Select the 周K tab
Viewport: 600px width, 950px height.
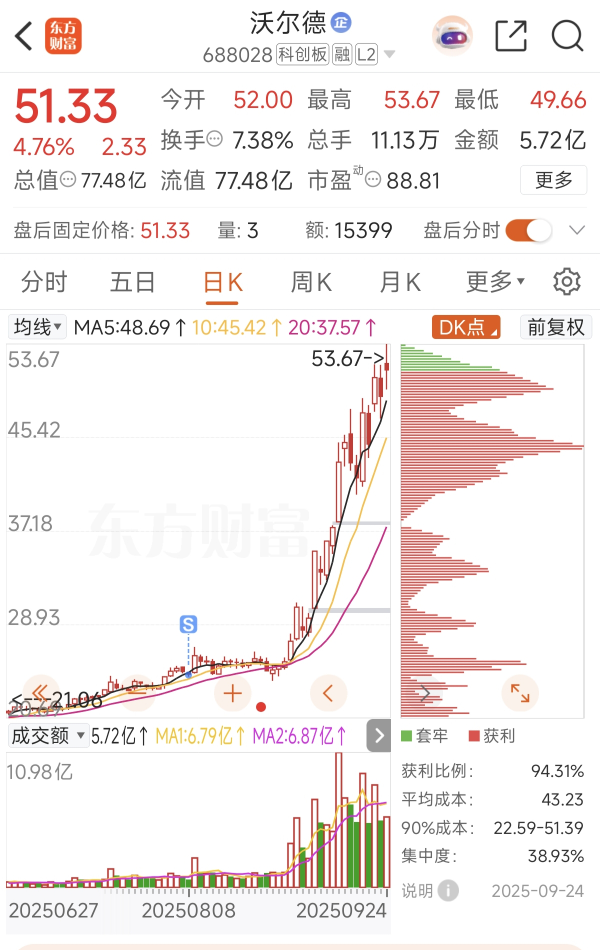click(x=311, y=282)
